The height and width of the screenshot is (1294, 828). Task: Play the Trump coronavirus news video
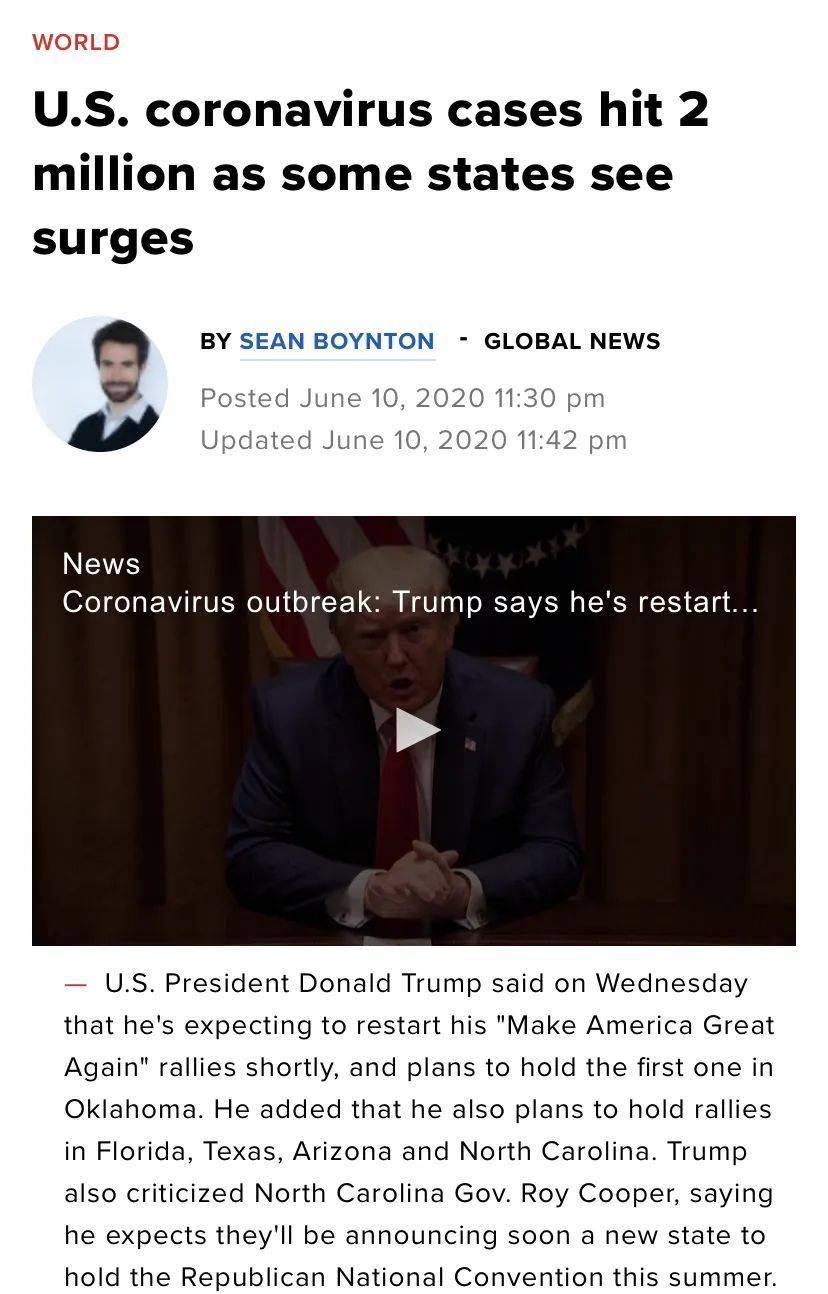pos(416,730)
